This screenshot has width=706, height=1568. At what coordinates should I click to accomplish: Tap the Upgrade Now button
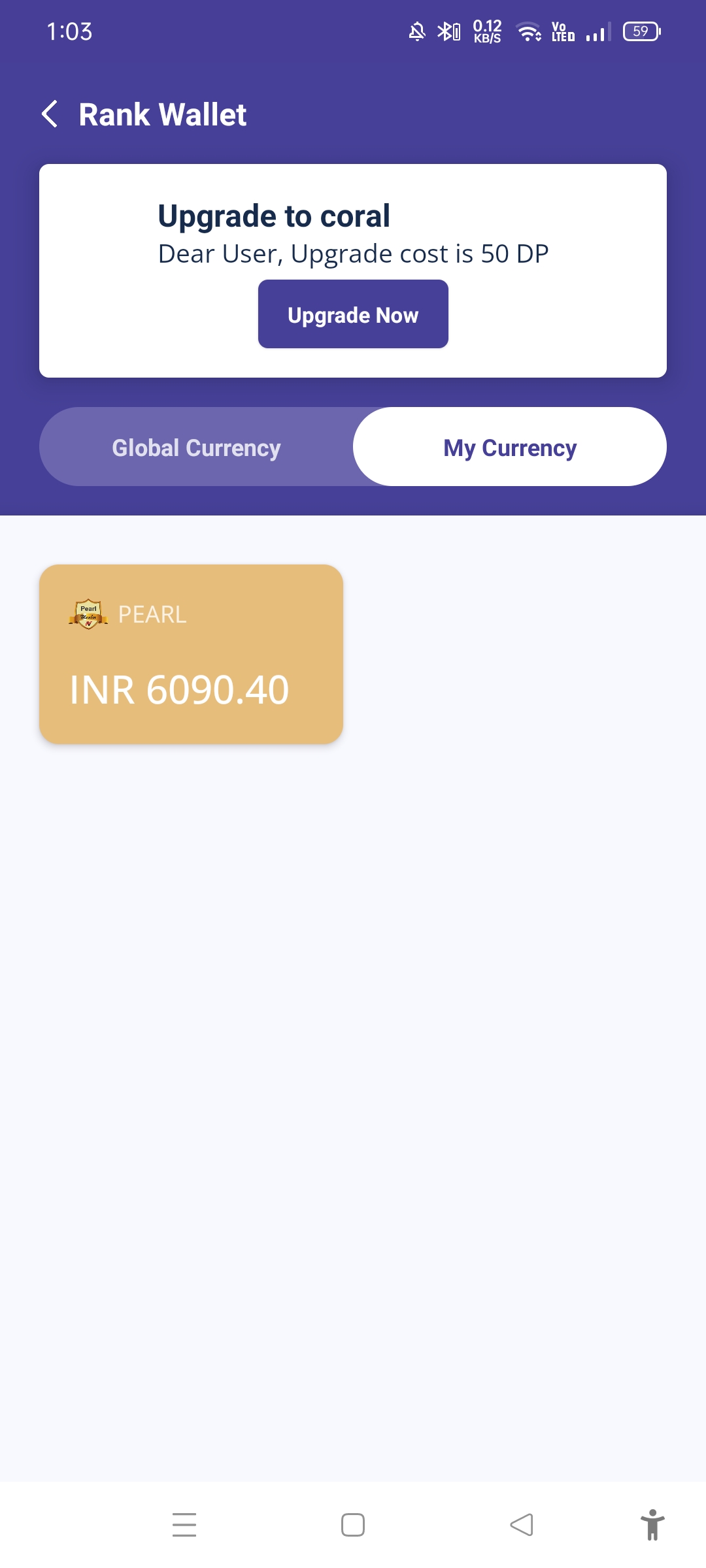pos(353,314)
